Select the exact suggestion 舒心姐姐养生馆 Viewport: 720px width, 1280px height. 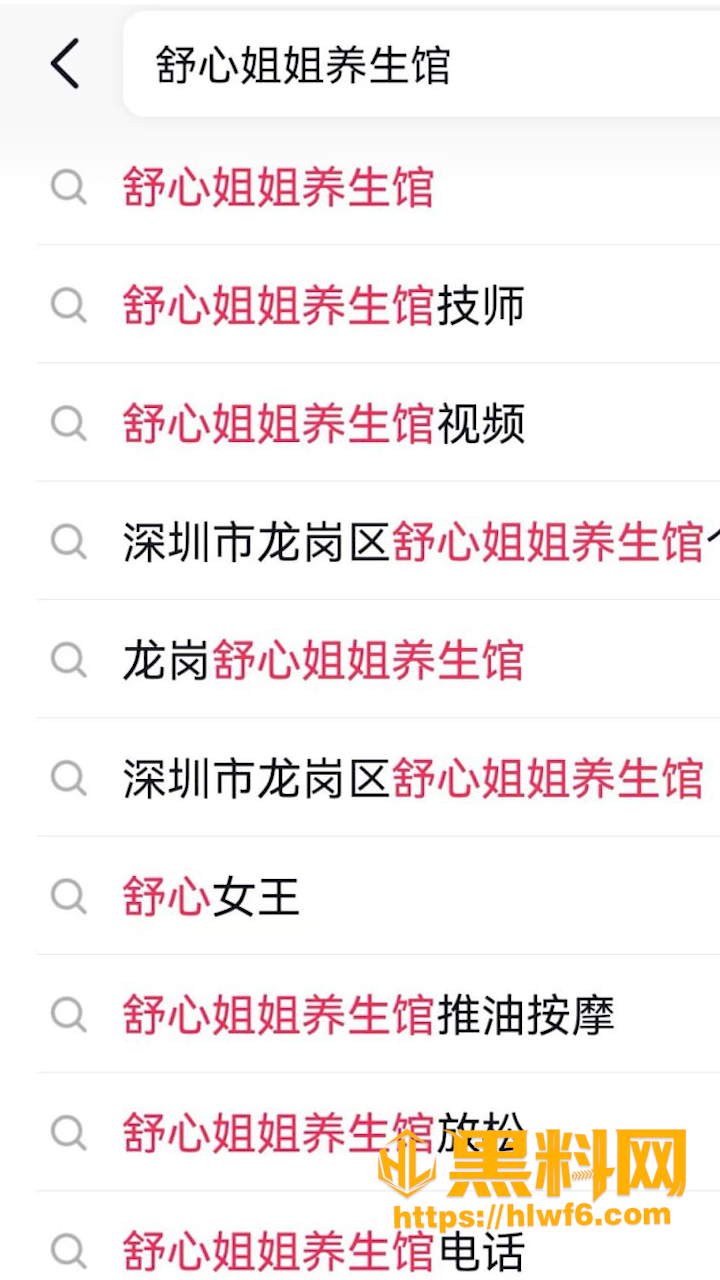378,187
